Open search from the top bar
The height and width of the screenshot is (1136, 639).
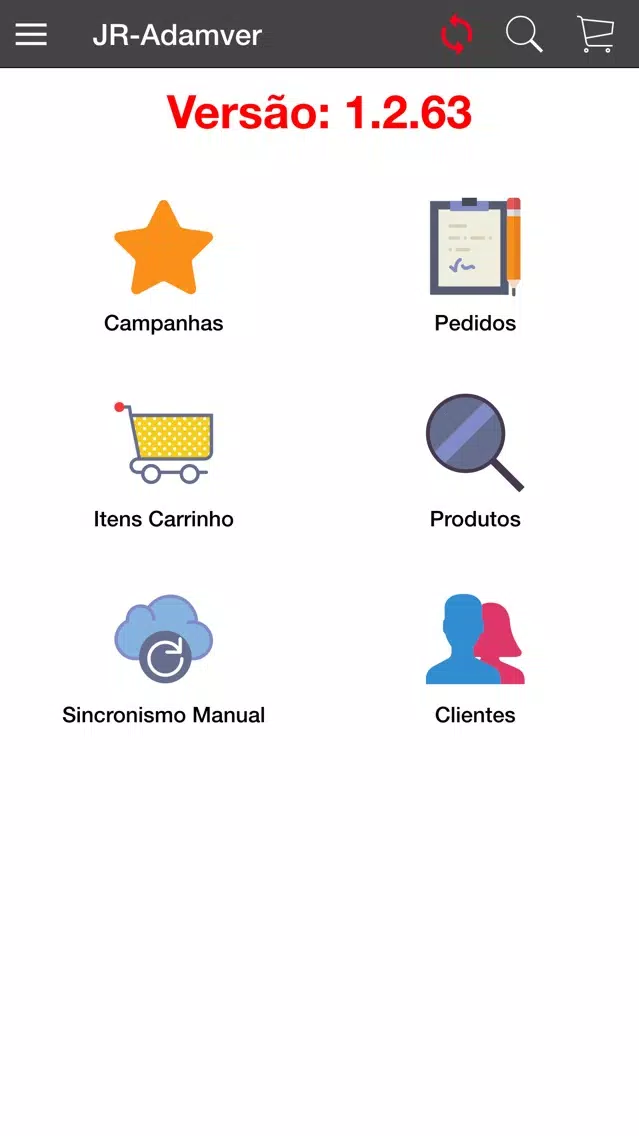click(x=523, y=35)
